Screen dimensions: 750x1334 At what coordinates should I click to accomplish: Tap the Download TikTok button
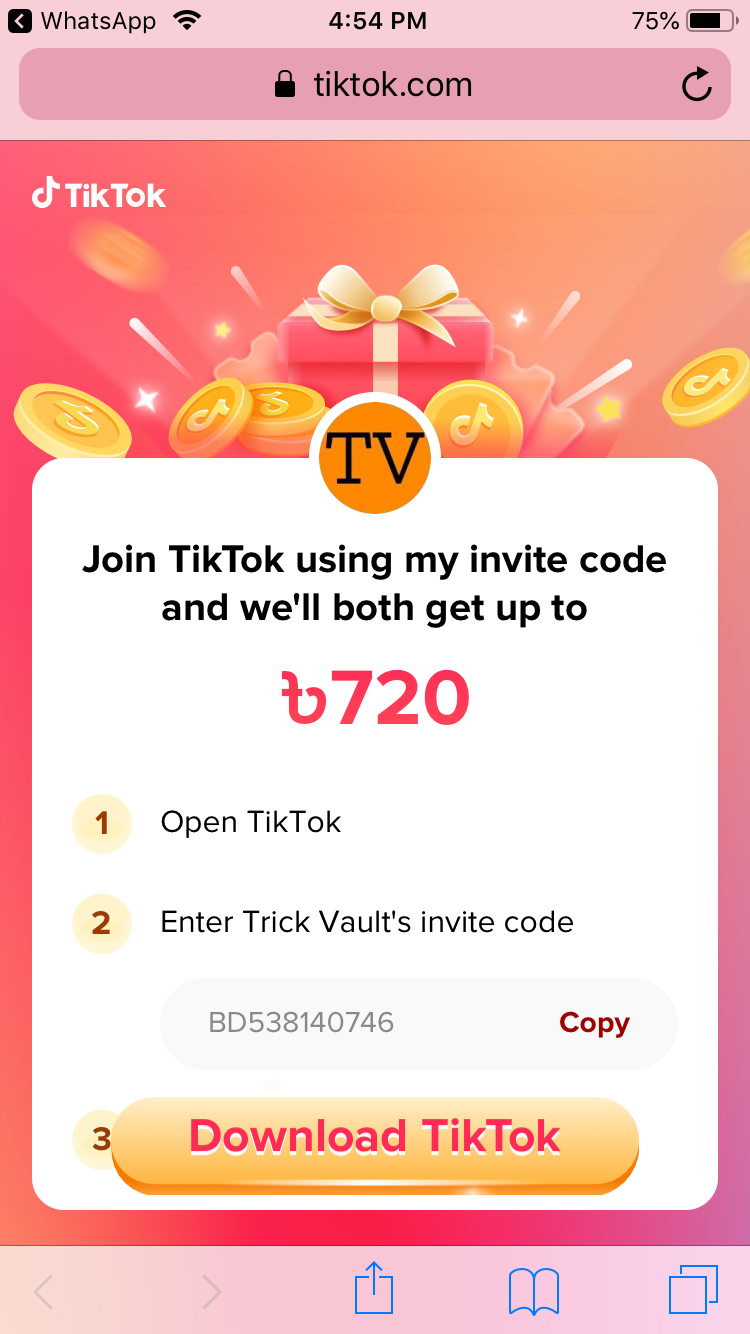click(375, 1143)
